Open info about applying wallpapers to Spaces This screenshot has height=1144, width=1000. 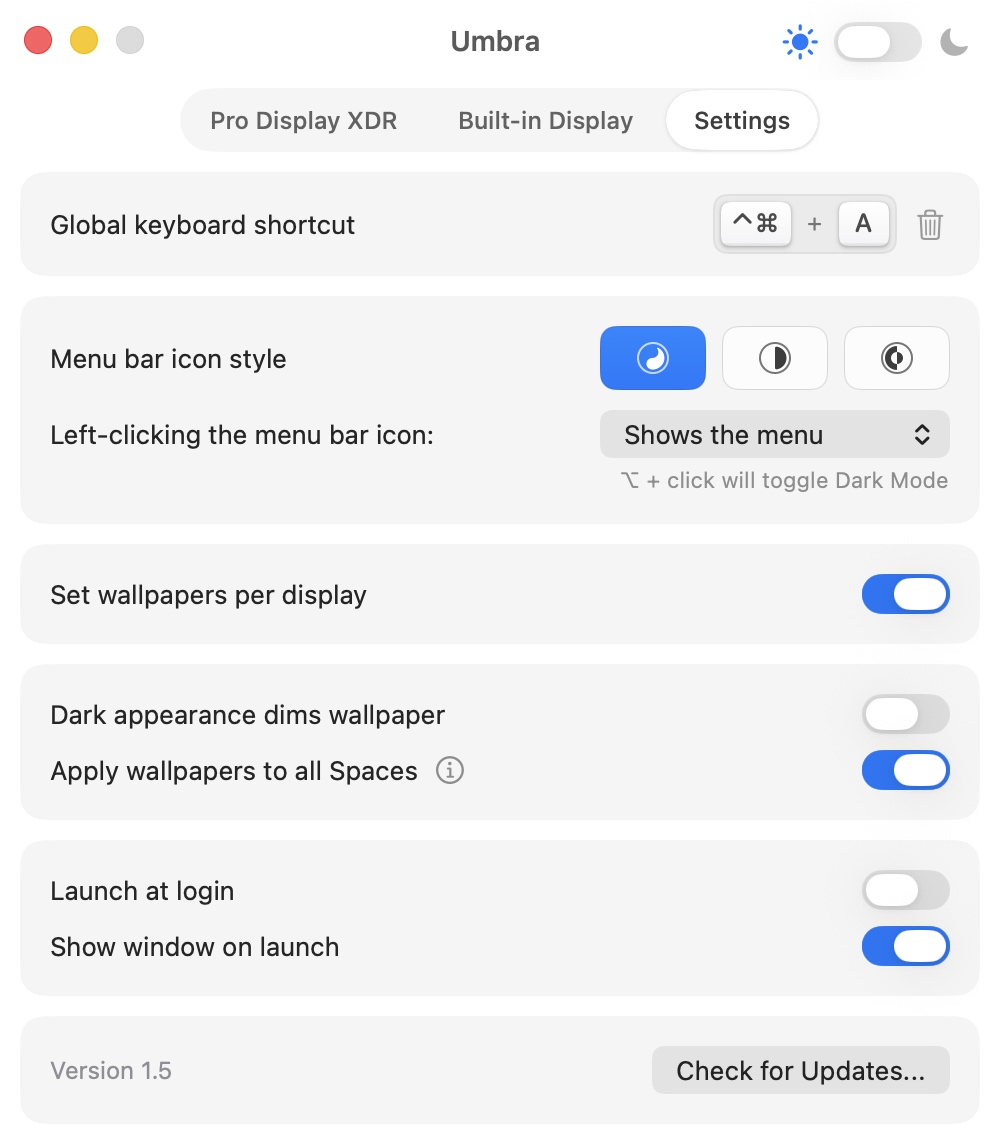click(450, 771)
